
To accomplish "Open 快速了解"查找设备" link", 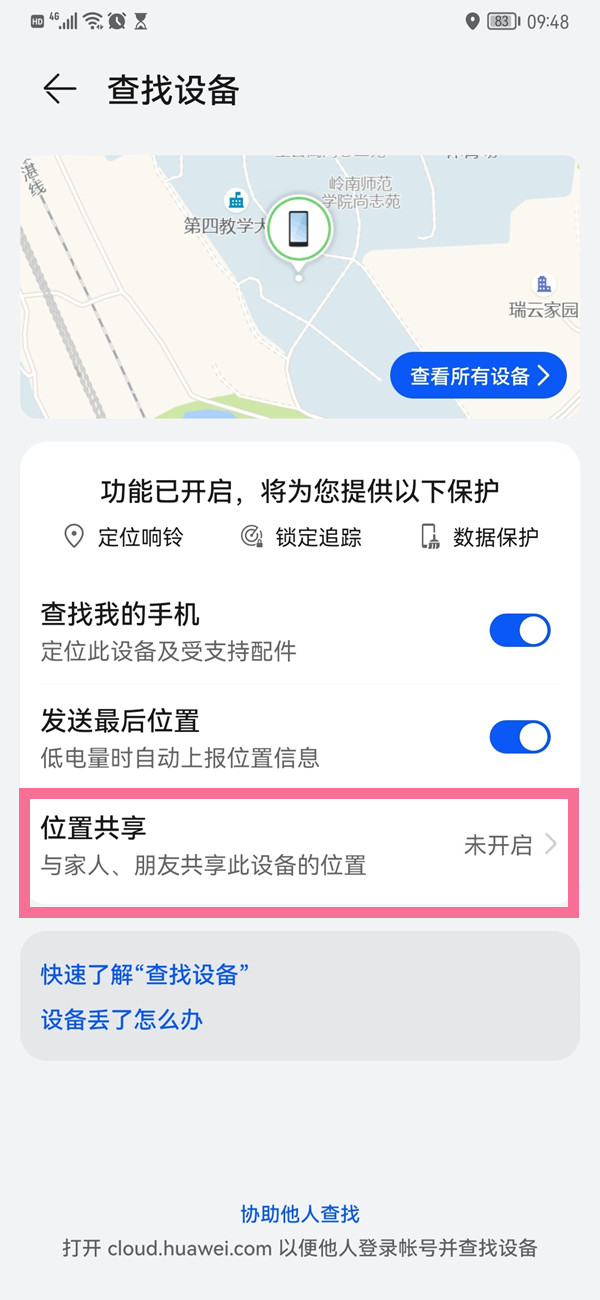I will pyautogui.click(x=144, y=975).
